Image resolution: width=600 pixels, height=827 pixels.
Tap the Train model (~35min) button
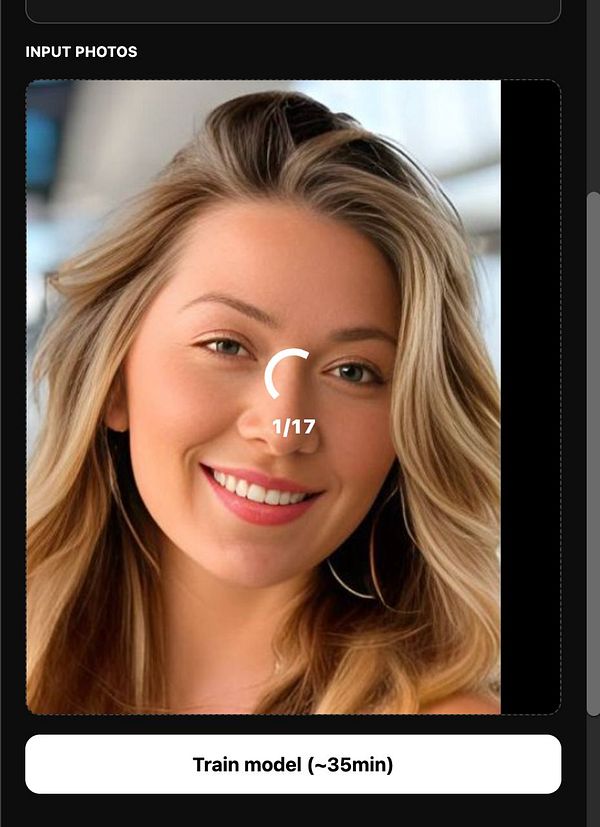(293, 765)
